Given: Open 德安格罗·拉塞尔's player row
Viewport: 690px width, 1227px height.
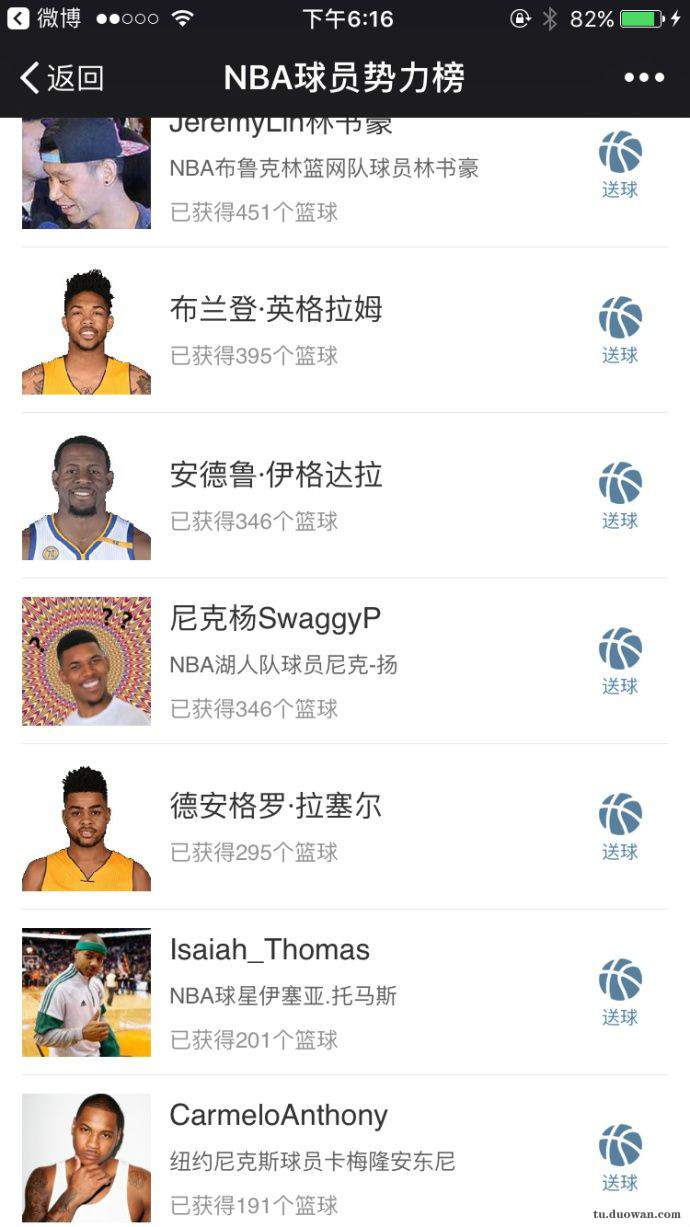Looking at the screenshot, I should [x=345, y=827].
